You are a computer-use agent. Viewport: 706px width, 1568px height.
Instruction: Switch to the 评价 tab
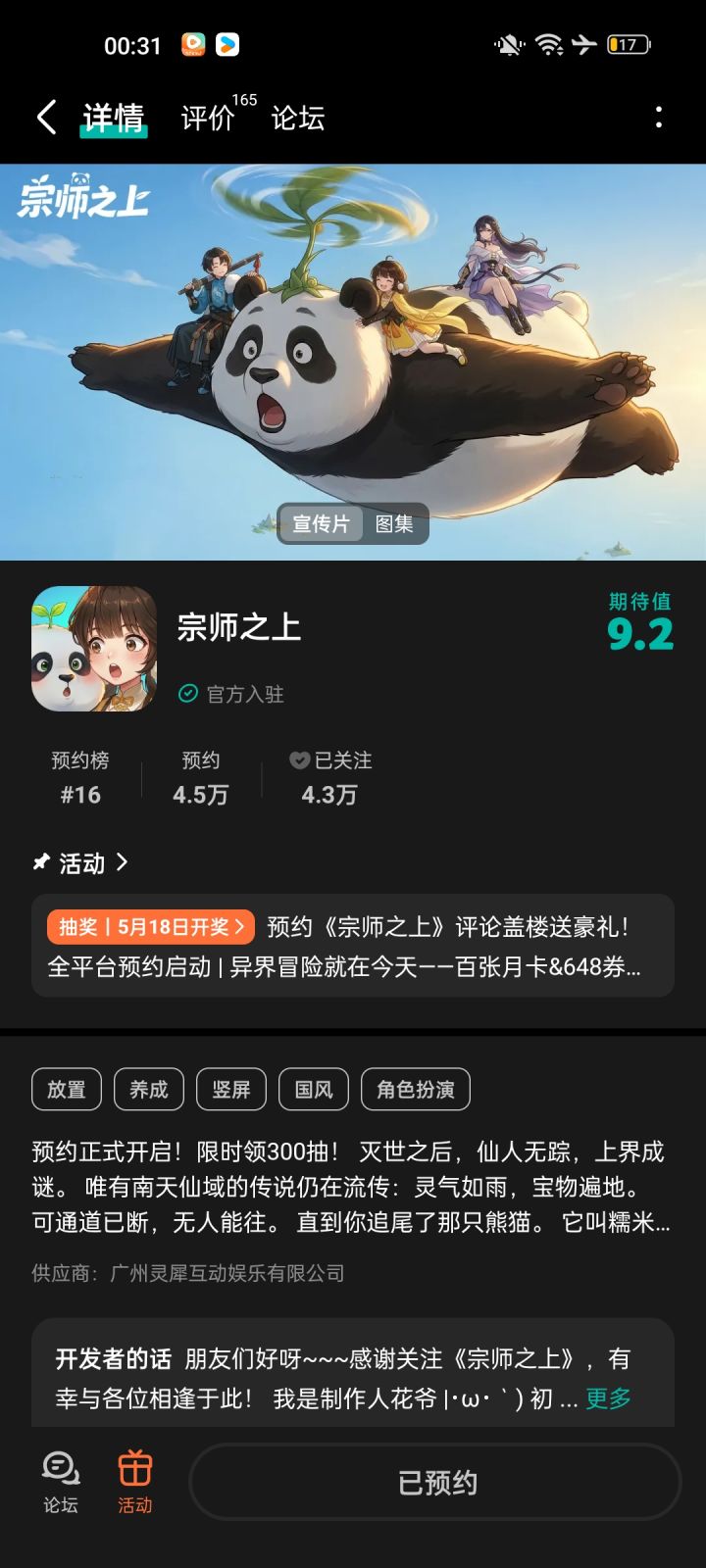pos(206,118)
